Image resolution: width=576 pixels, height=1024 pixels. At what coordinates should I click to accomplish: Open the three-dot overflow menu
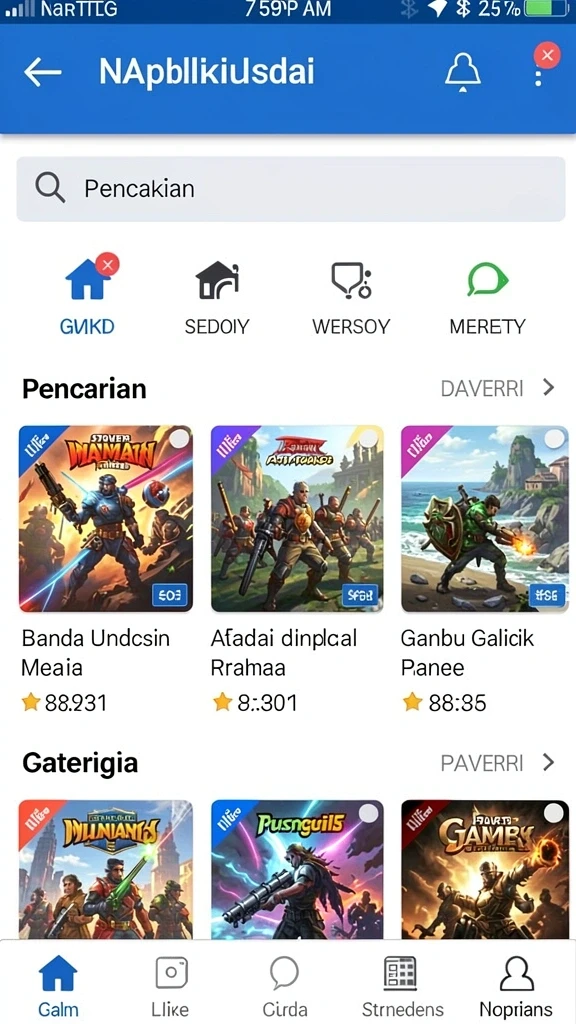pyautogui.click(x=539, y=72)
